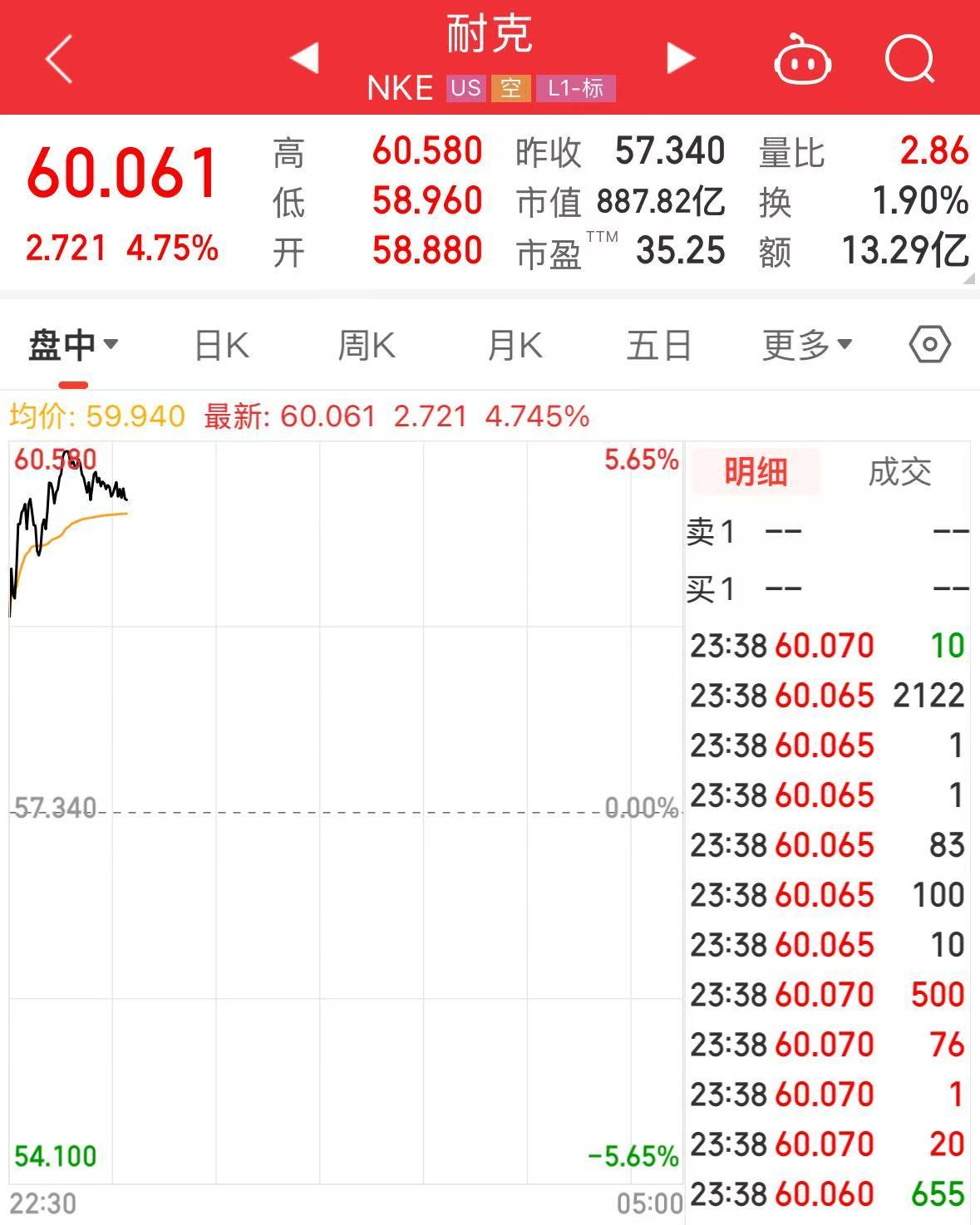This screenshot has height=1225, width=980.
Task: Tap the back arrow to exit stock page
Action: coord(57,58)
